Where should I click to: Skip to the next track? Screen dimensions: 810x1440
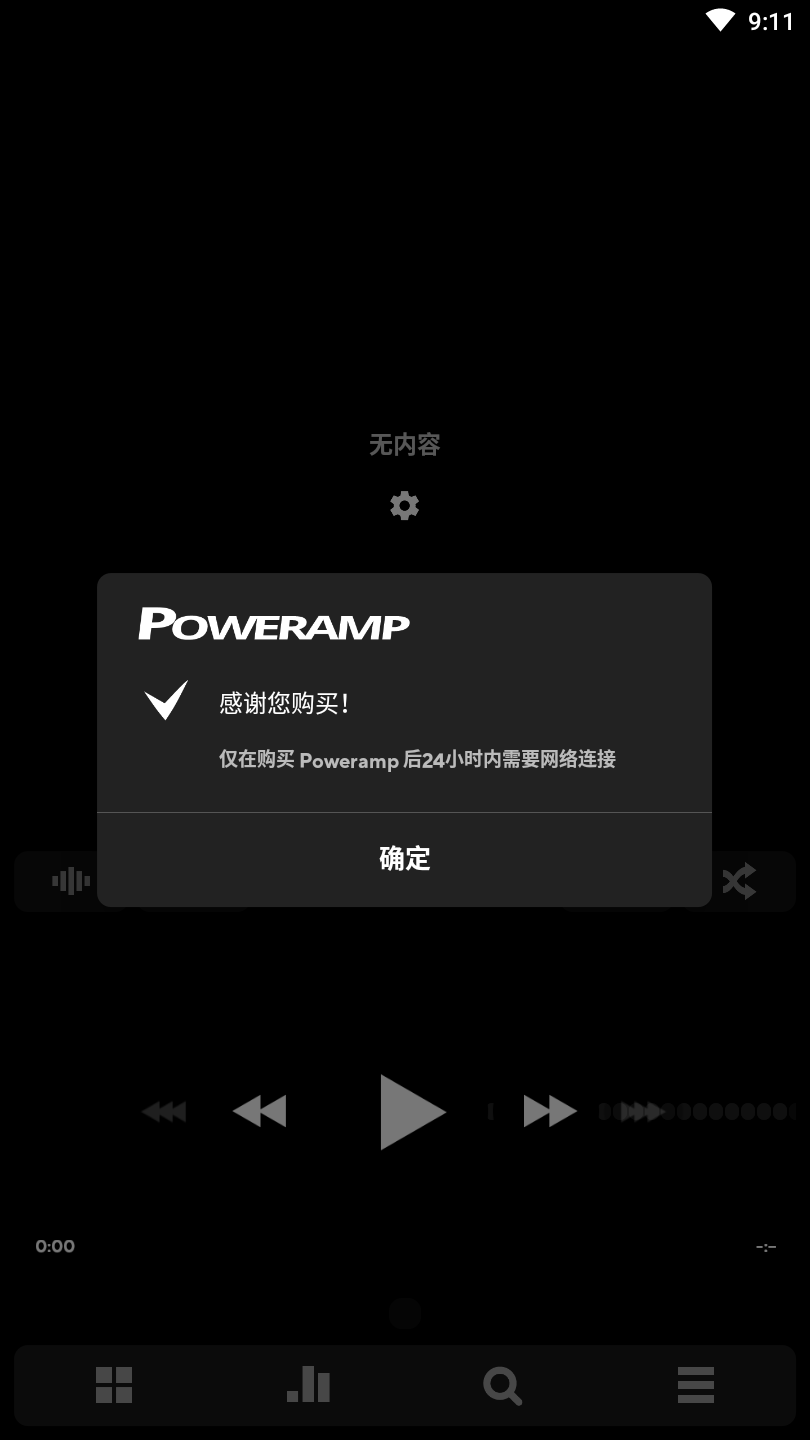point(550,1111)
